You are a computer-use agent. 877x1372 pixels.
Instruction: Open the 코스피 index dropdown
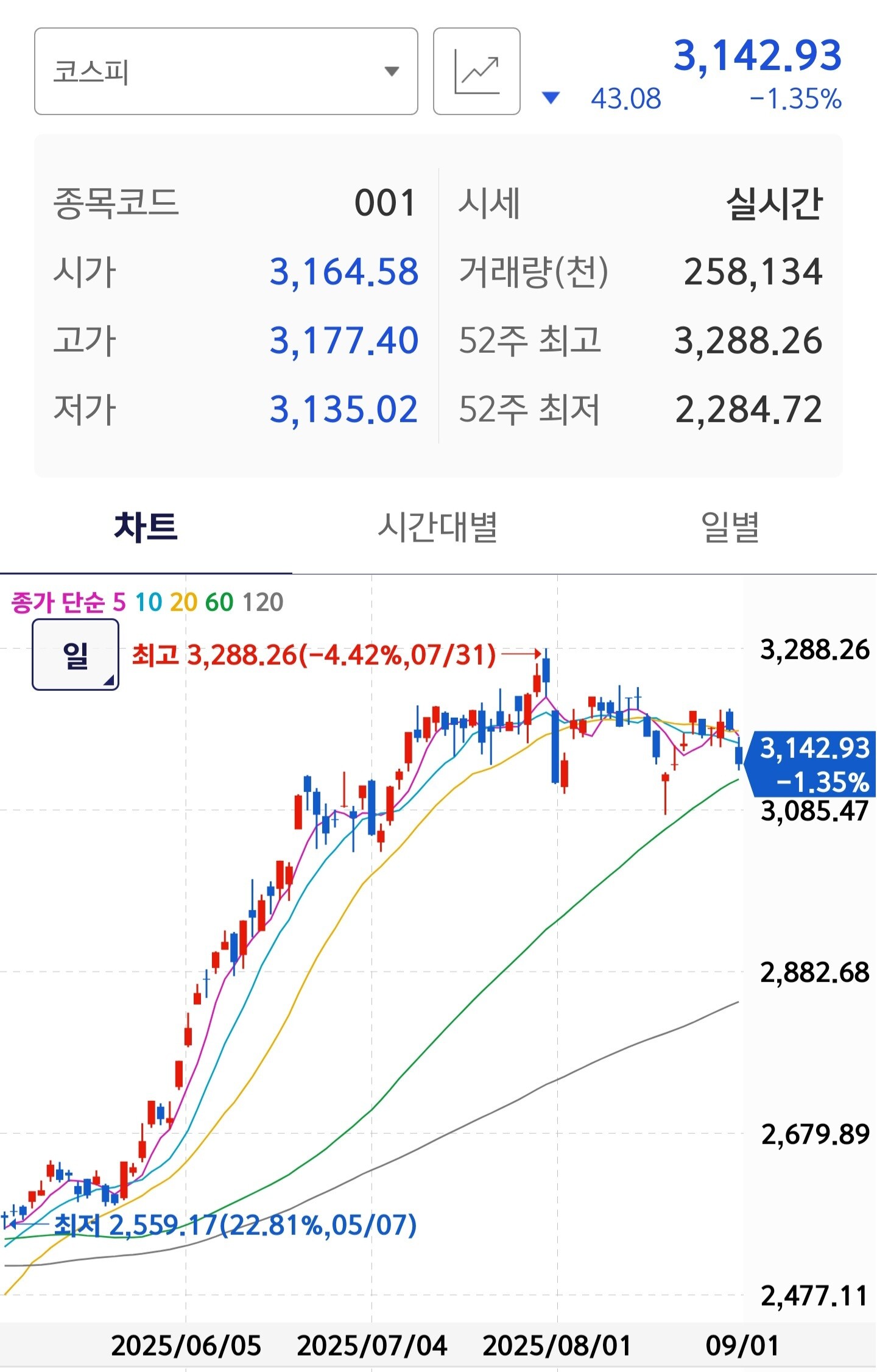click(x=226, y=71)
